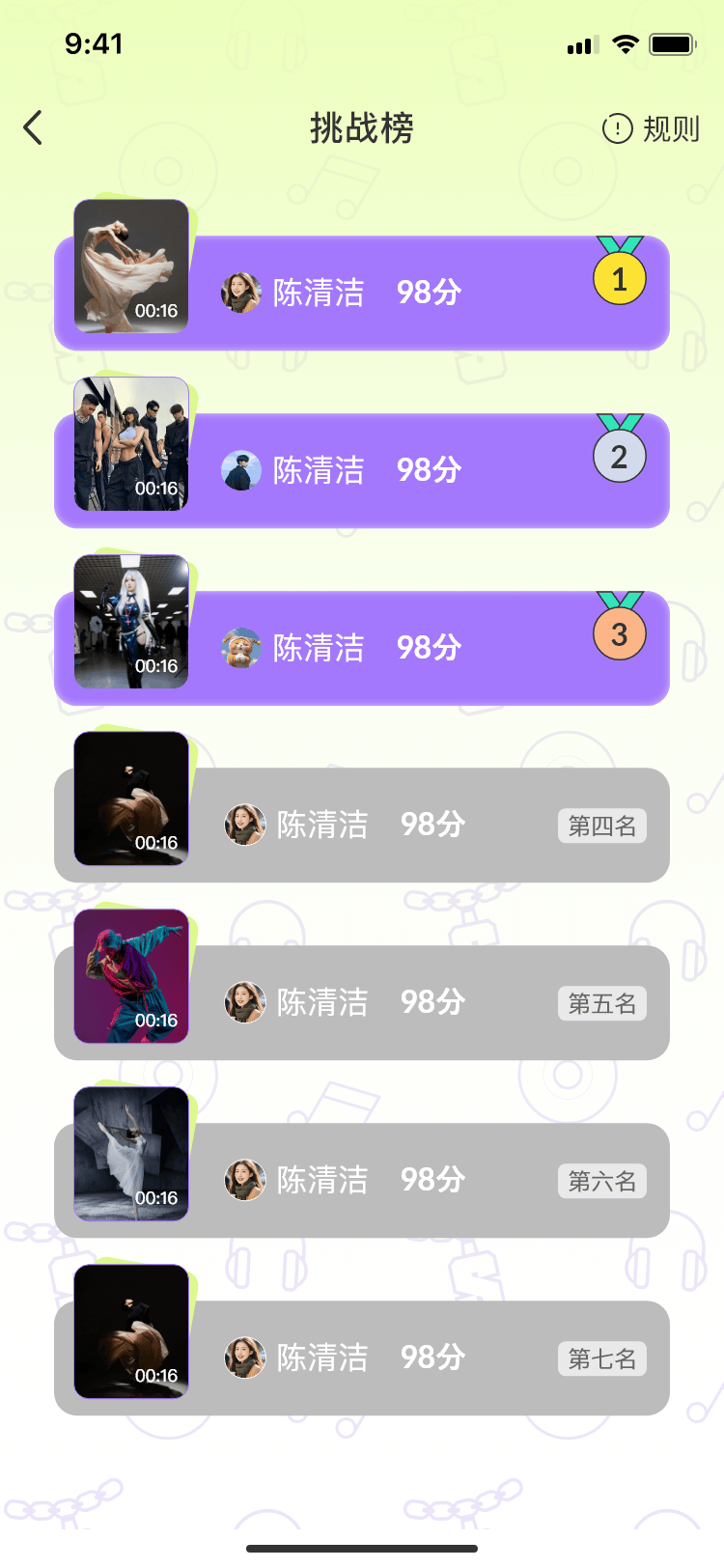Play the rank 1 dance video thumbnail

[x=131, y=266]
